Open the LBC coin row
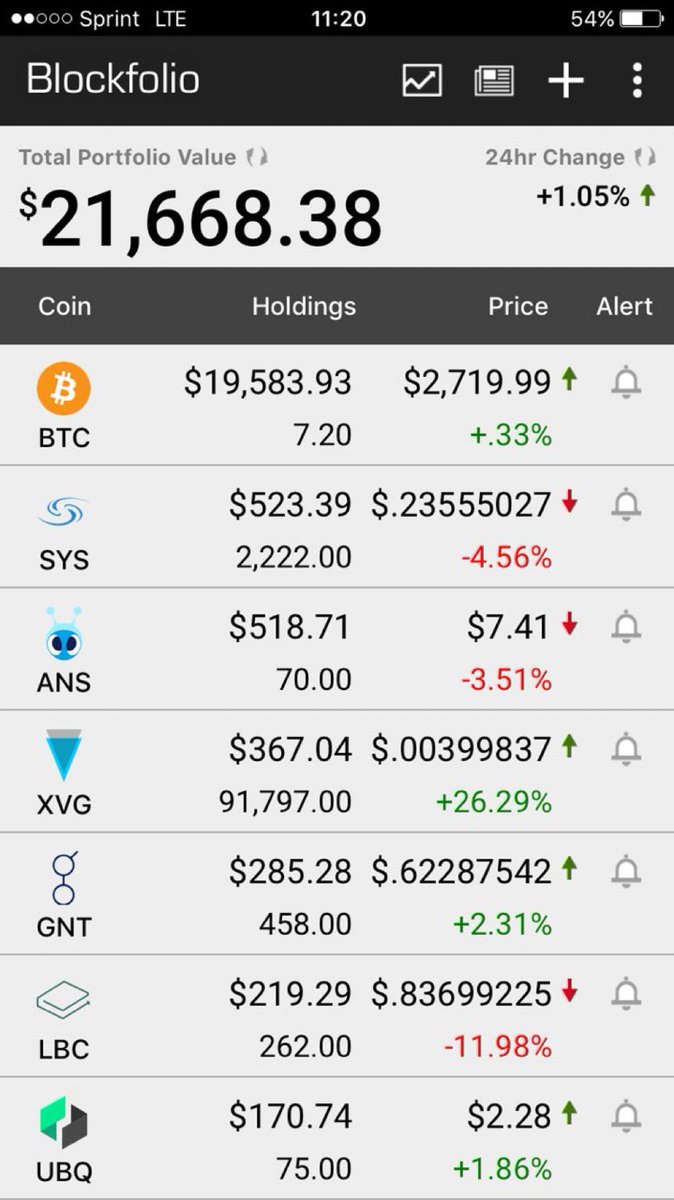The image size is (674, 1200). (337, 1017)
